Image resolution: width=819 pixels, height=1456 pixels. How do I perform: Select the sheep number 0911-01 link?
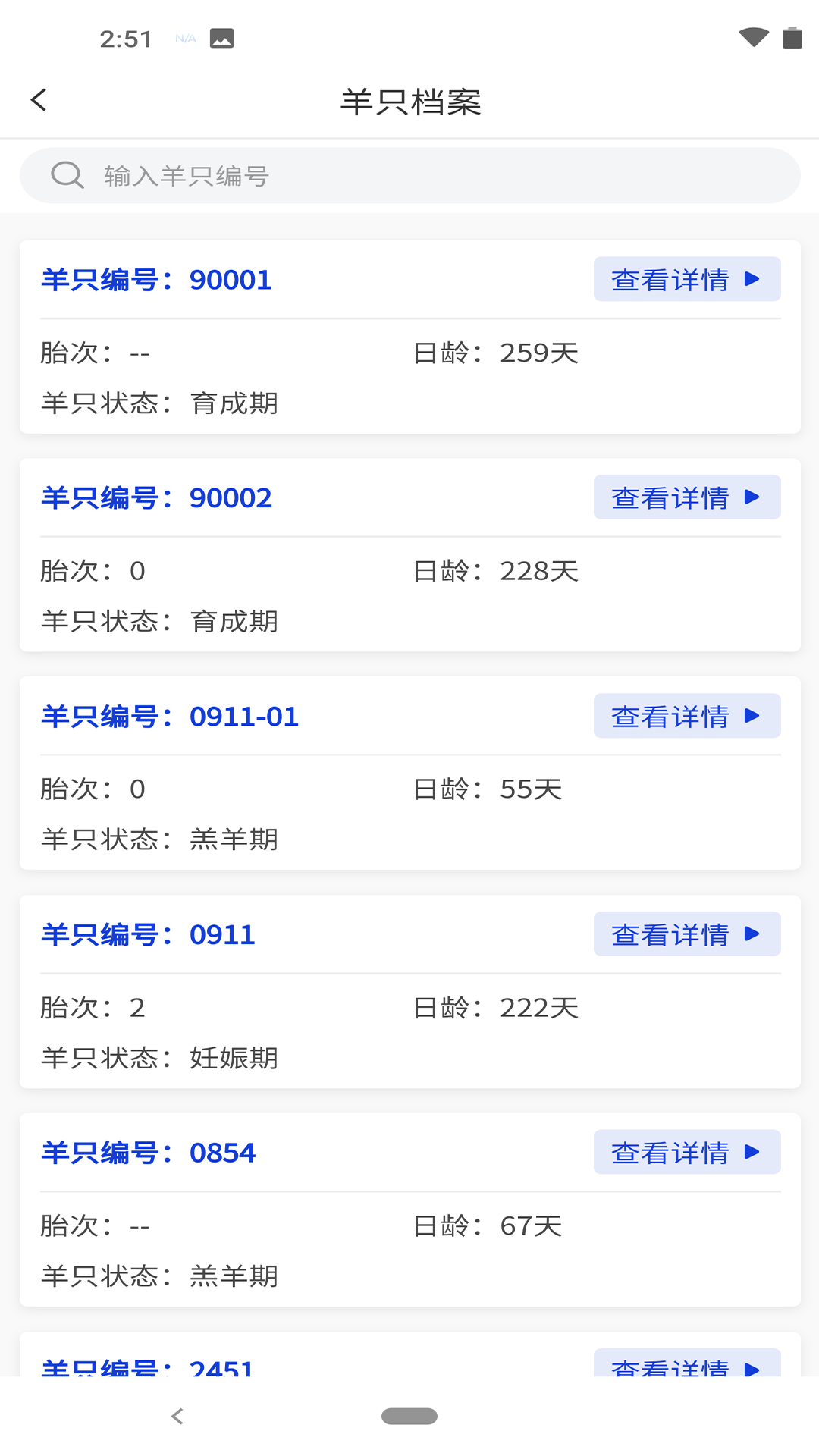pos(168,717)
